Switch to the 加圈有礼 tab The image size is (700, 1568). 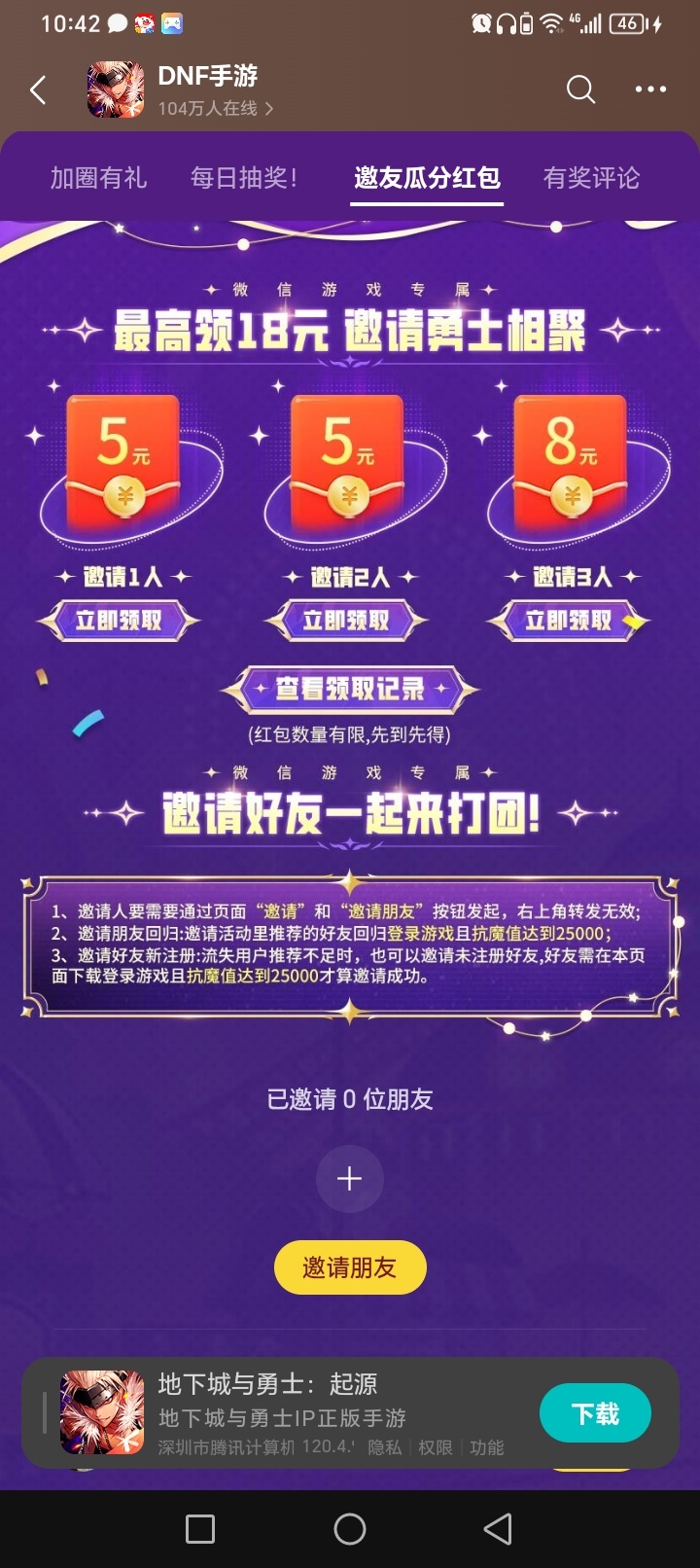click(98, 178)
